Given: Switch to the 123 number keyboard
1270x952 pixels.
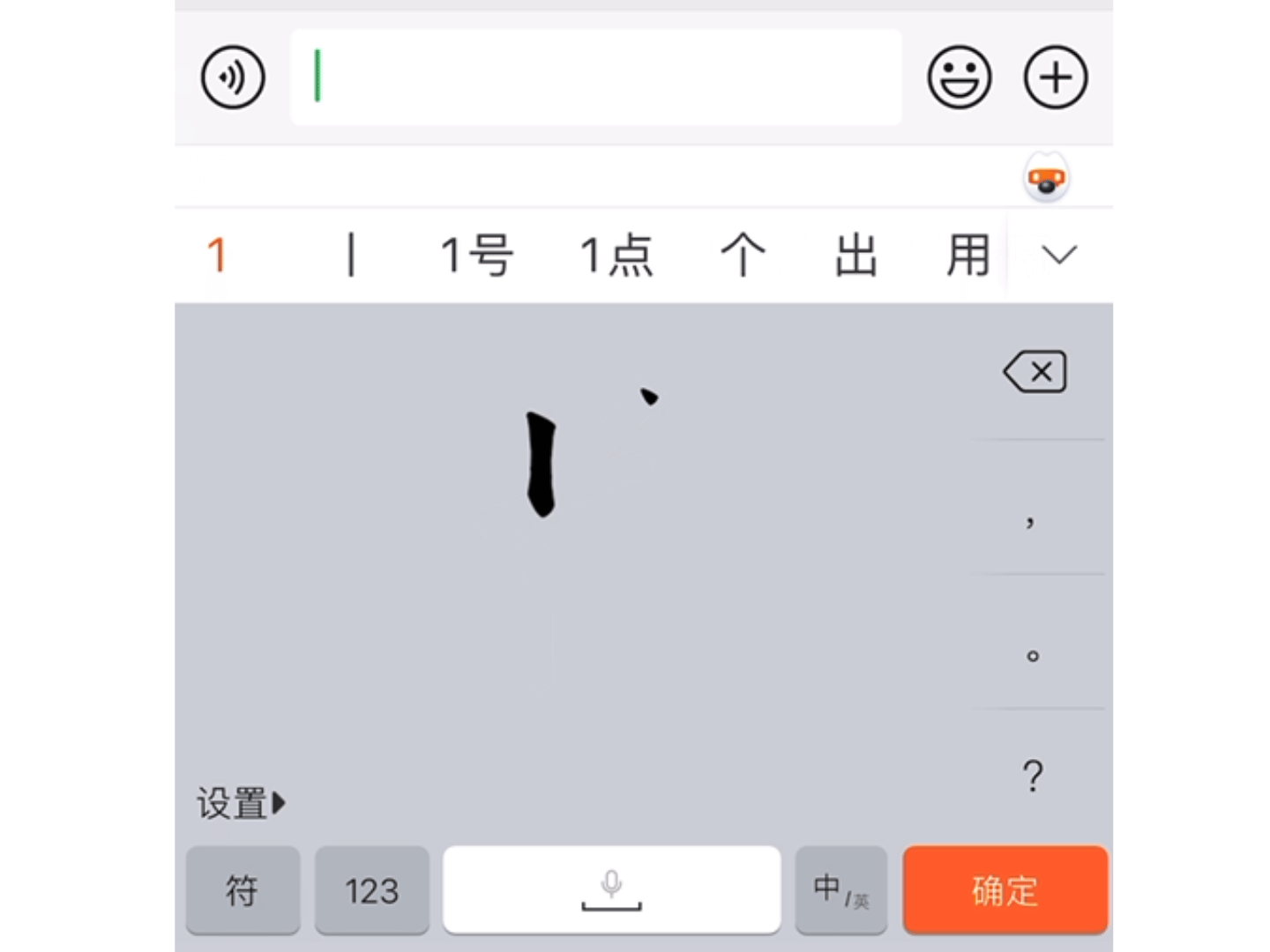Looking at the screenshot, I should pyautogui.click(x=371, y=890).
